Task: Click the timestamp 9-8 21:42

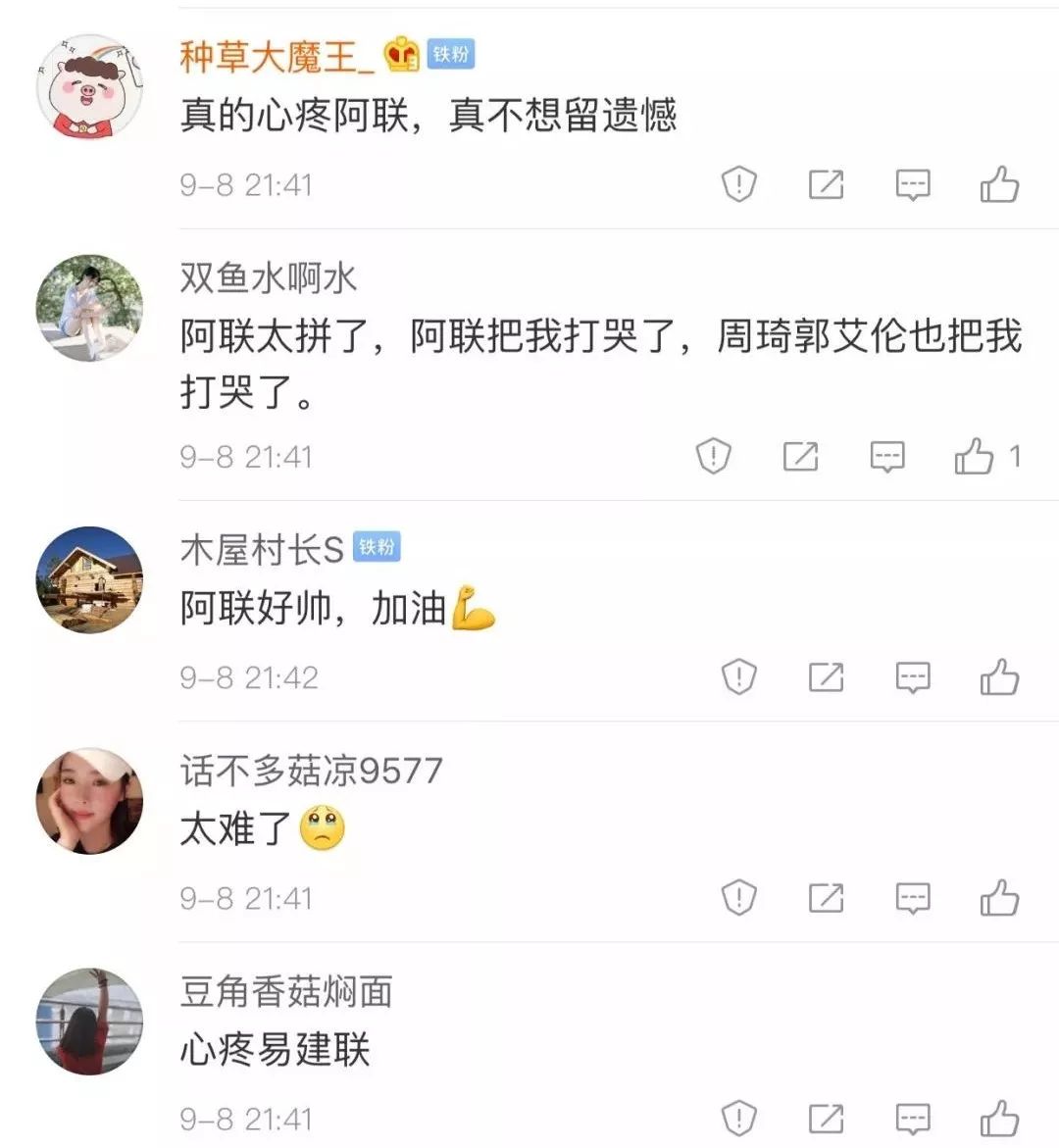Action: pos(250,674)
